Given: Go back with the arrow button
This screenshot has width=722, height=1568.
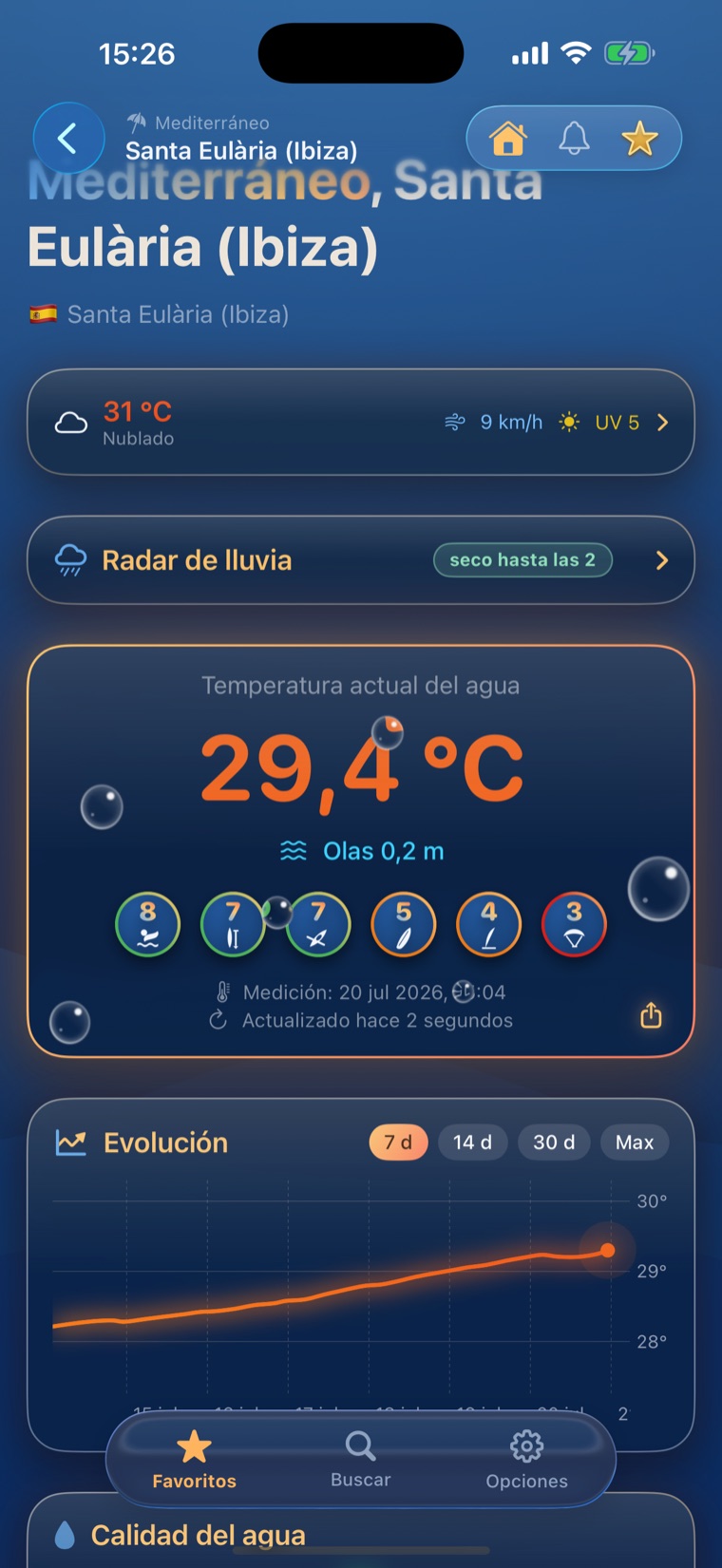Looking at the screenshot, I should 68,139.
